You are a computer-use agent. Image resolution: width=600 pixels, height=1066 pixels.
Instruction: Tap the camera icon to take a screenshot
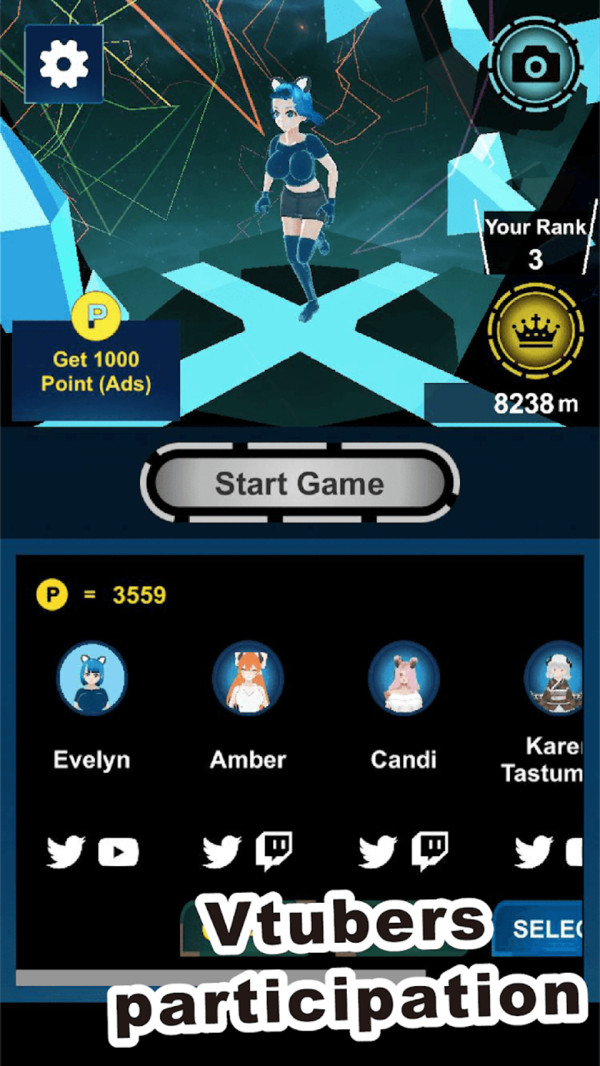[536, 66]
